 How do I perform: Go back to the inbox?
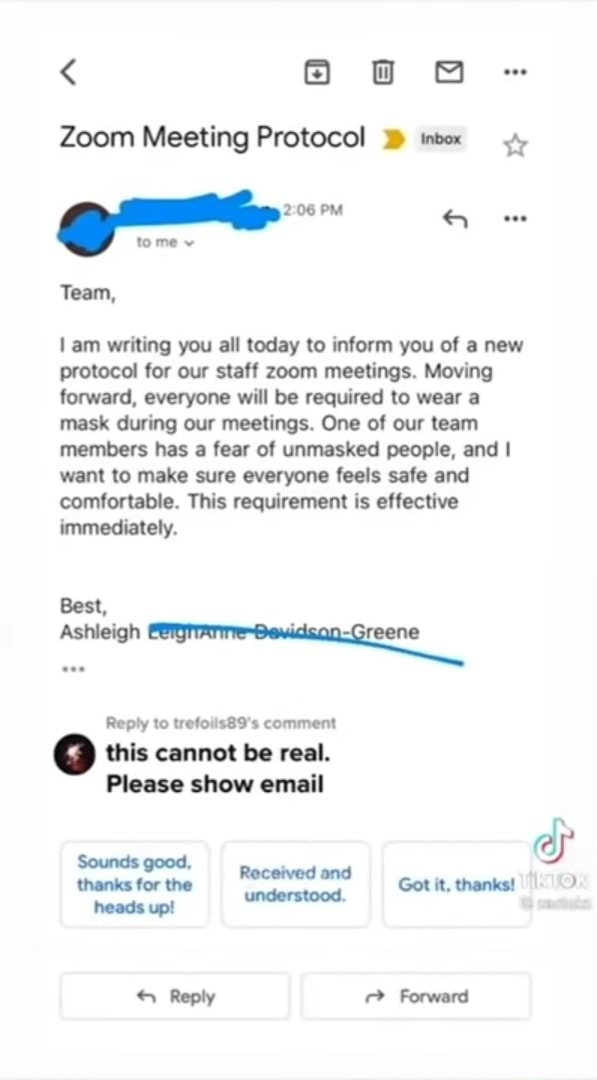[68, 72]
